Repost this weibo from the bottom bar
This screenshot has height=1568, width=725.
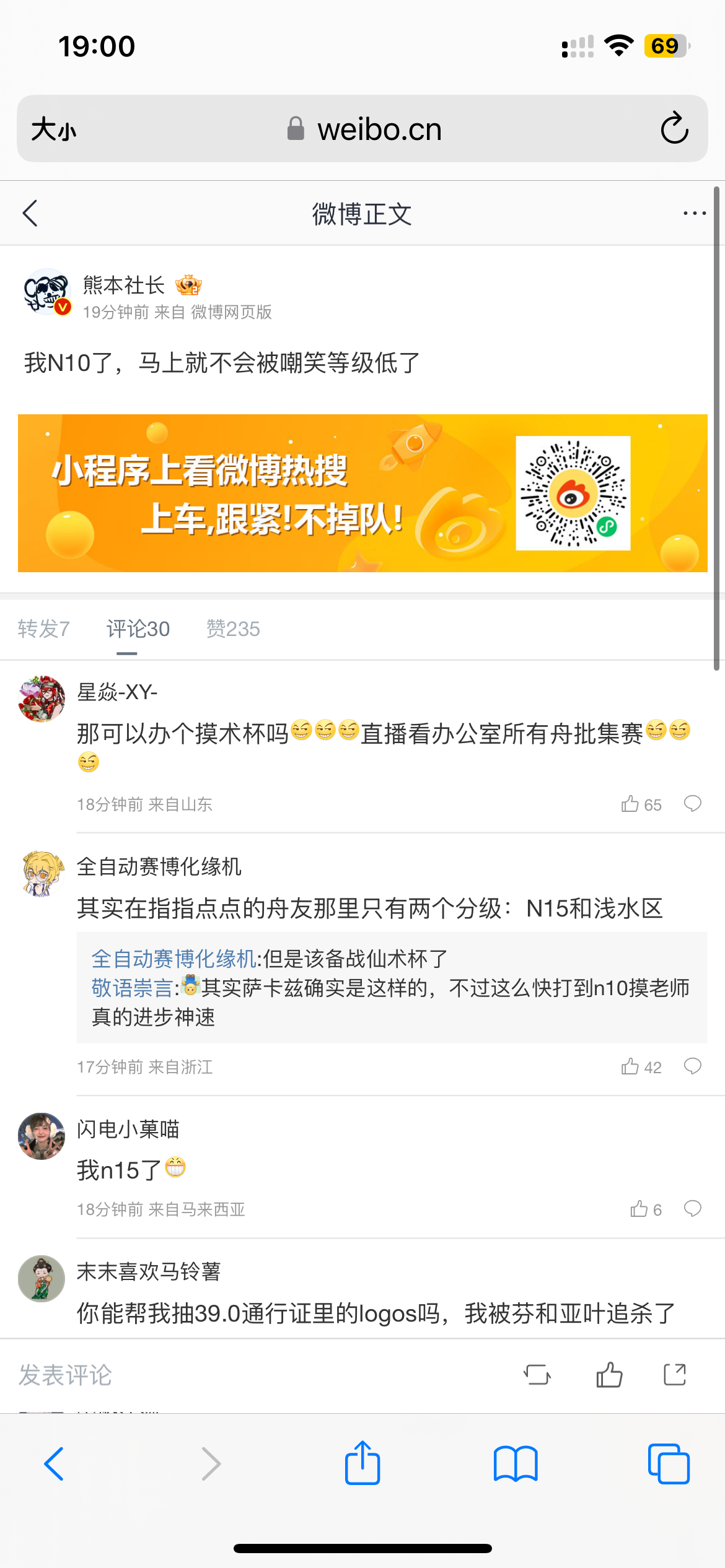pyautogui.click(x=537, y=1375)
